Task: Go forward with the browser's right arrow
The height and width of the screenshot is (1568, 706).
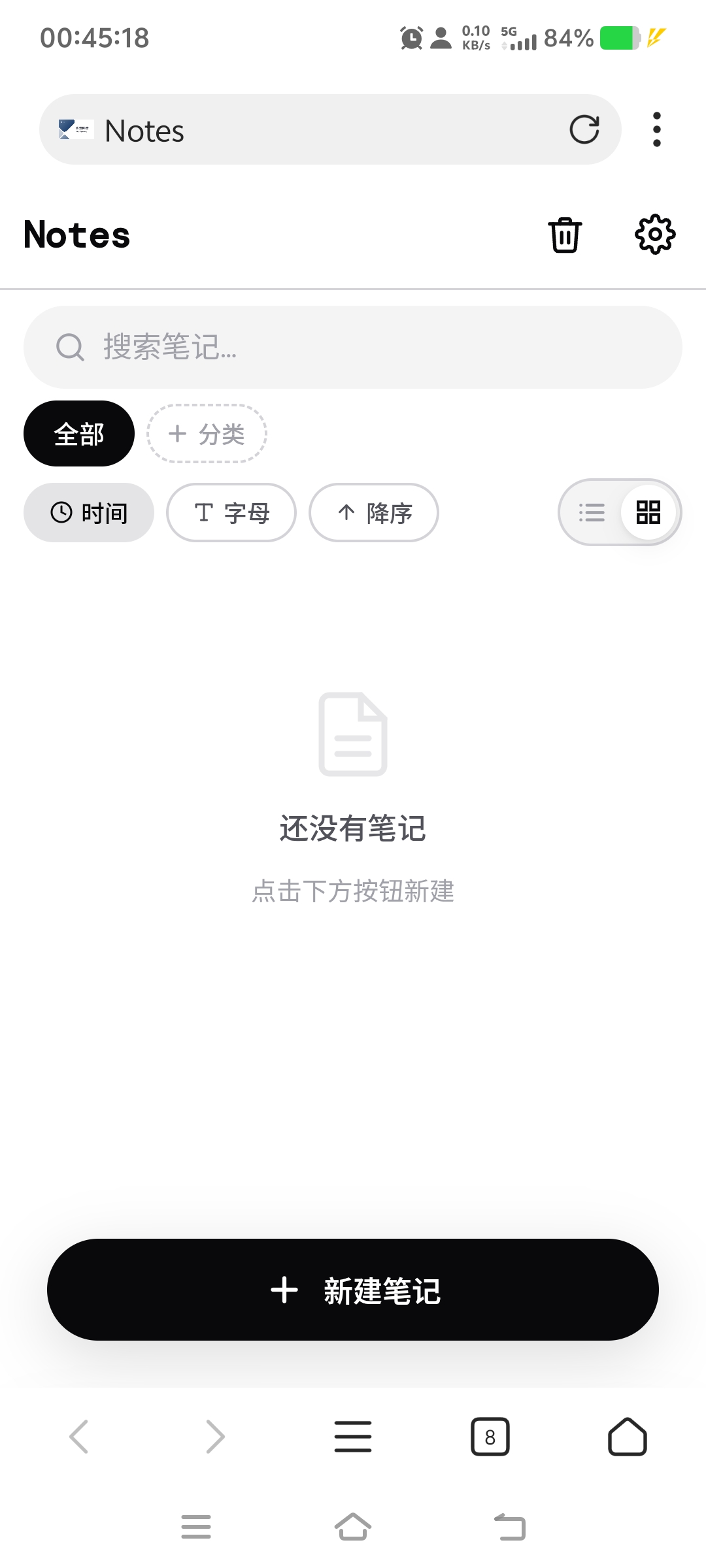Action: pos(215,1437)
